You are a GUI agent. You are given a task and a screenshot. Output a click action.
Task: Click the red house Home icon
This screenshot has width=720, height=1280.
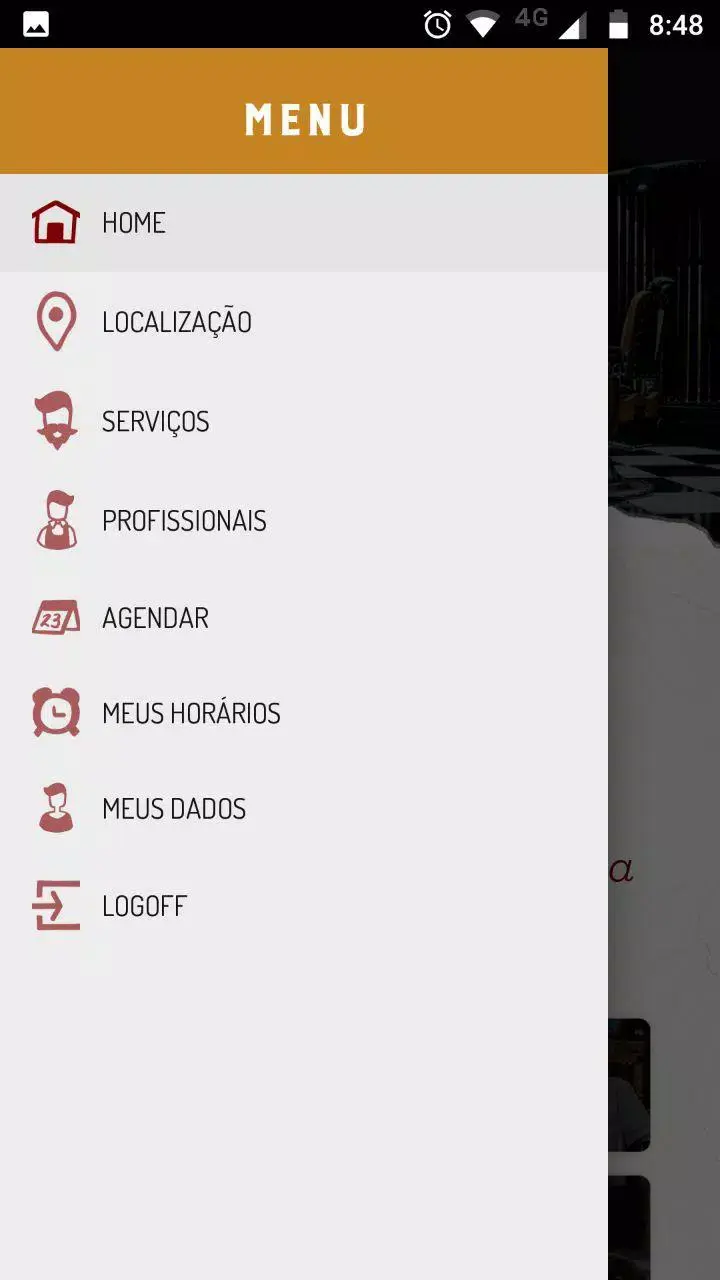point(56,222)
